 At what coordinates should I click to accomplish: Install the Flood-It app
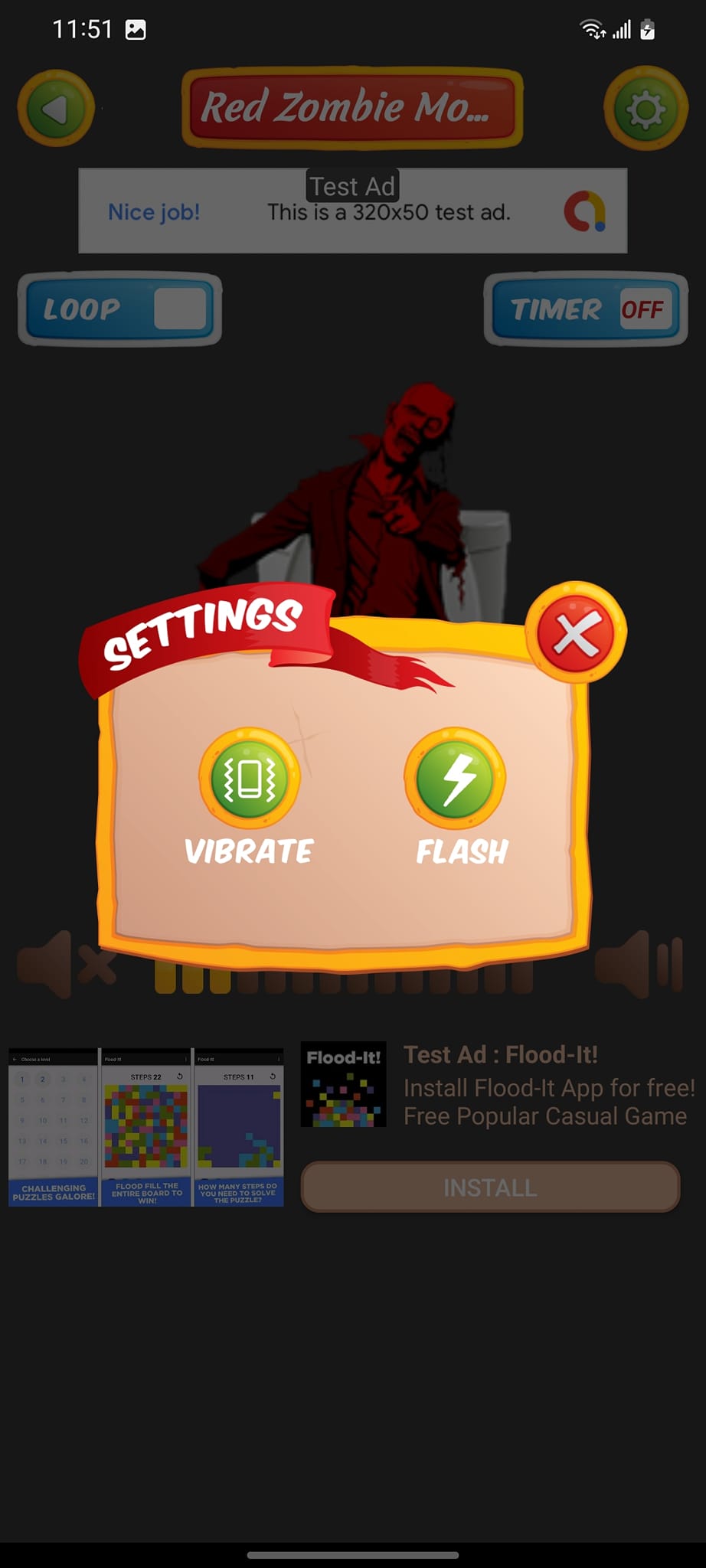[490, 1187]
